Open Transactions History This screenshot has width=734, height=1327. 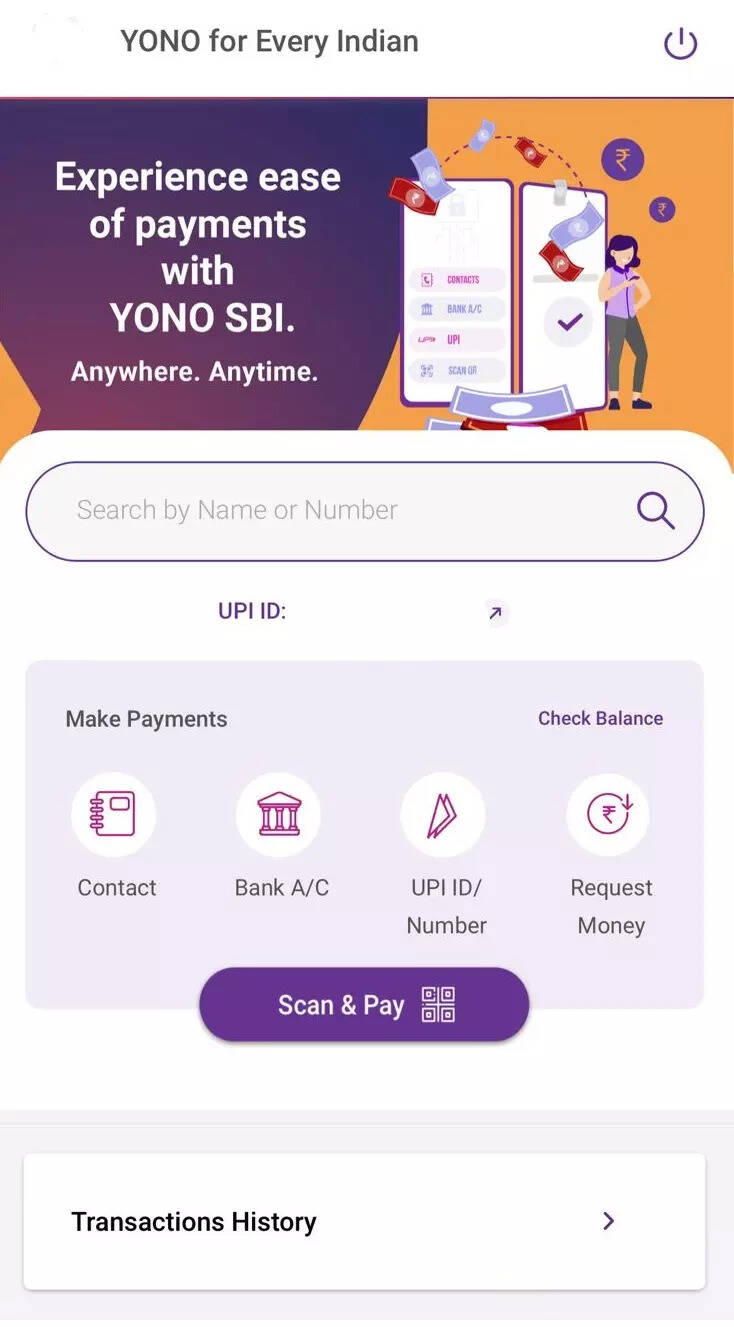(x=364, y=1221)
